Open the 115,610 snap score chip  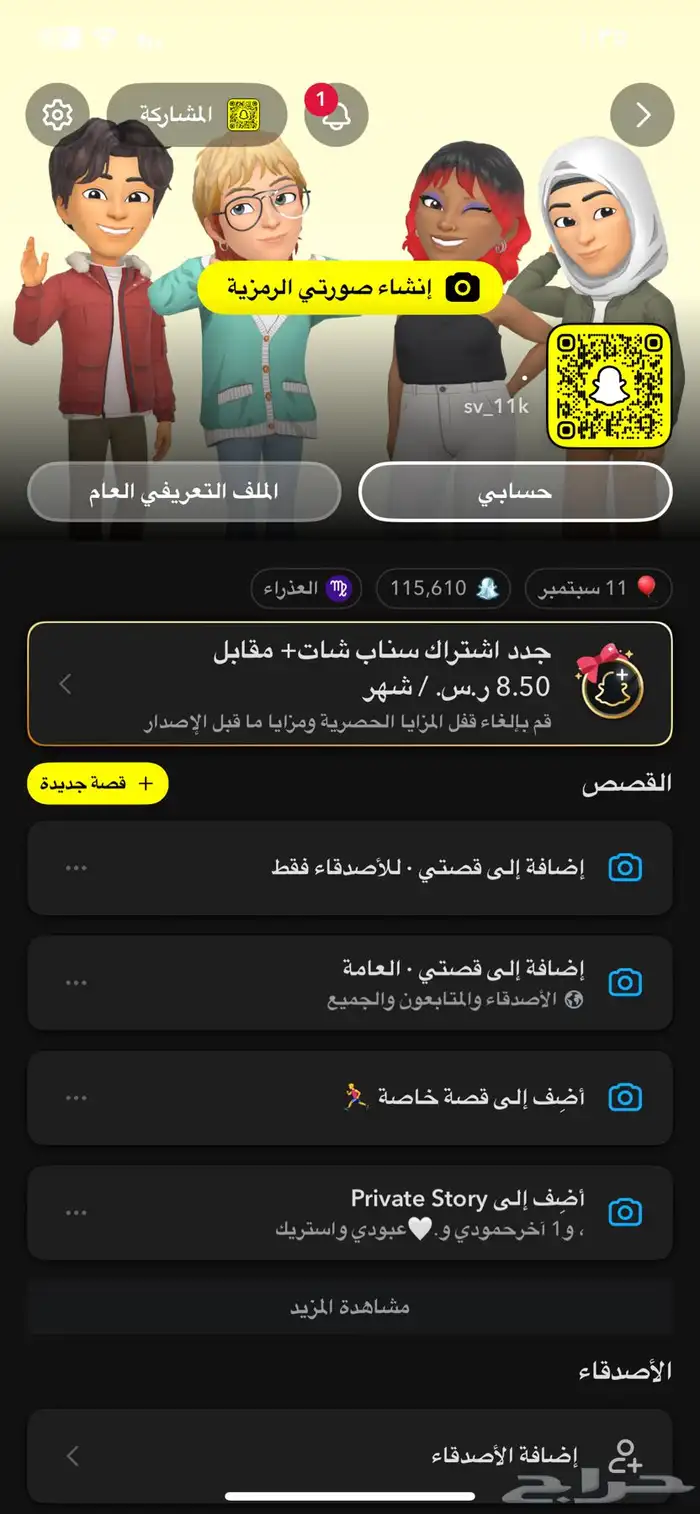[x=443, y=588]
